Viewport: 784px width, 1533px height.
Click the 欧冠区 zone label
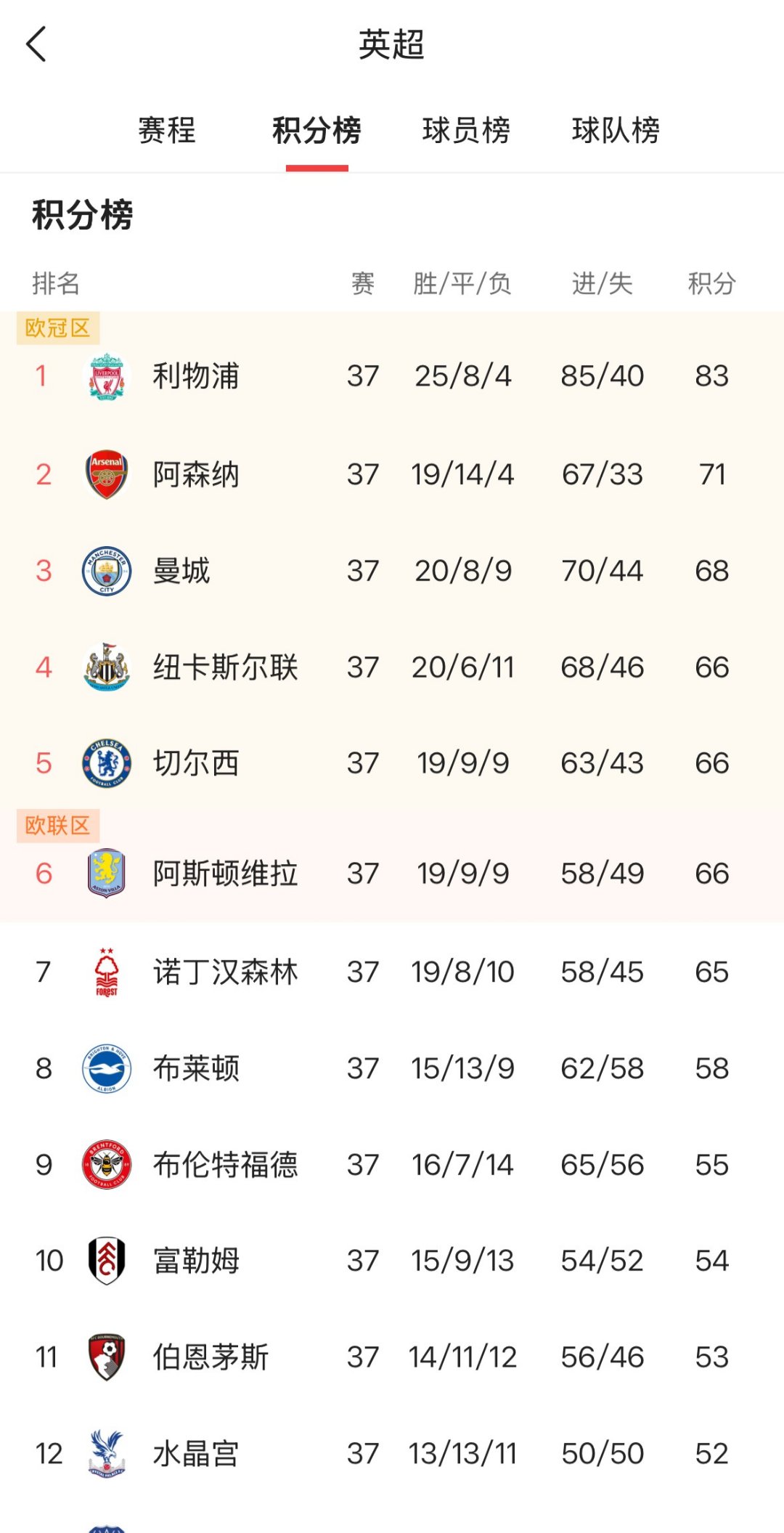click(x=57, y=328)
